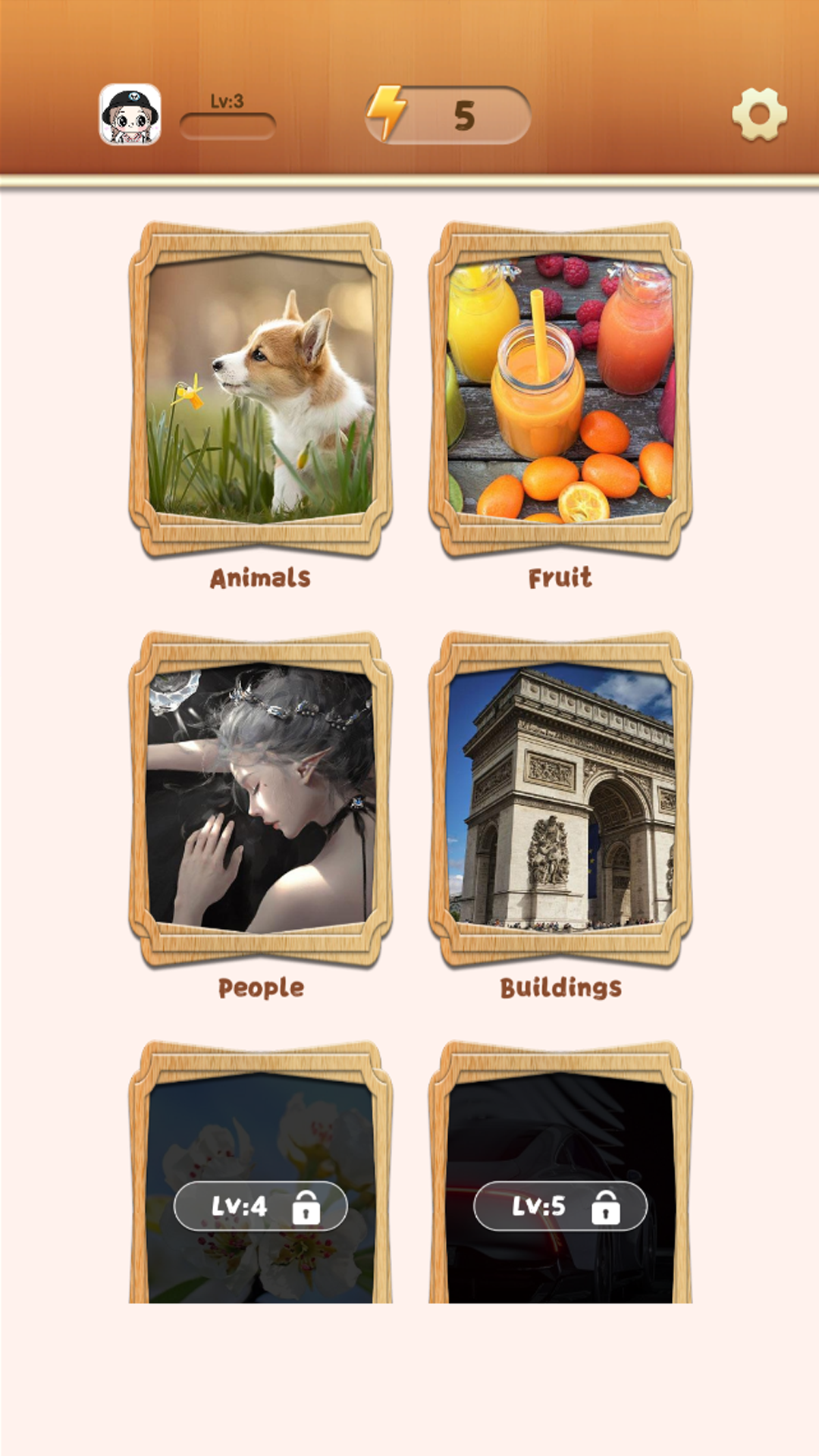Select the People category card

(260, 800)
